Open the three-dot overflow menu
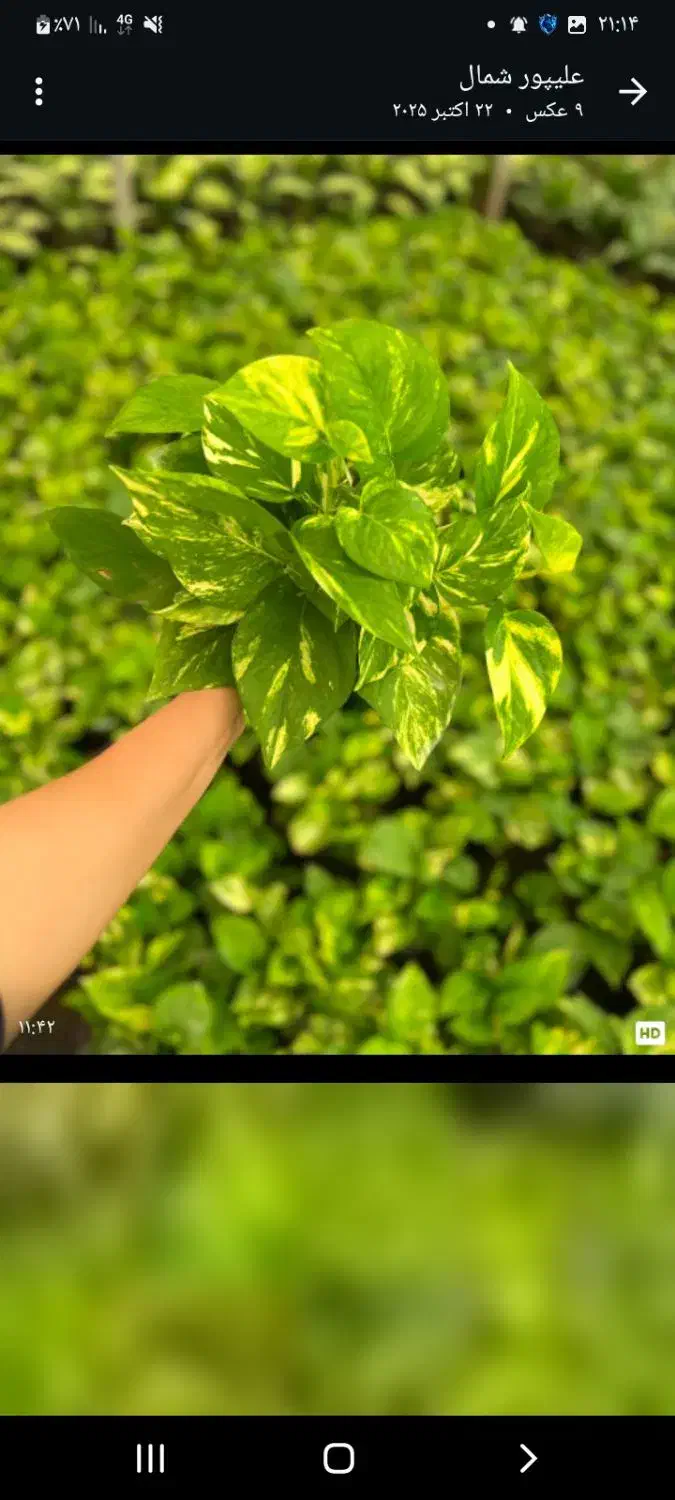675x1500 pixels. coord(39,92)
